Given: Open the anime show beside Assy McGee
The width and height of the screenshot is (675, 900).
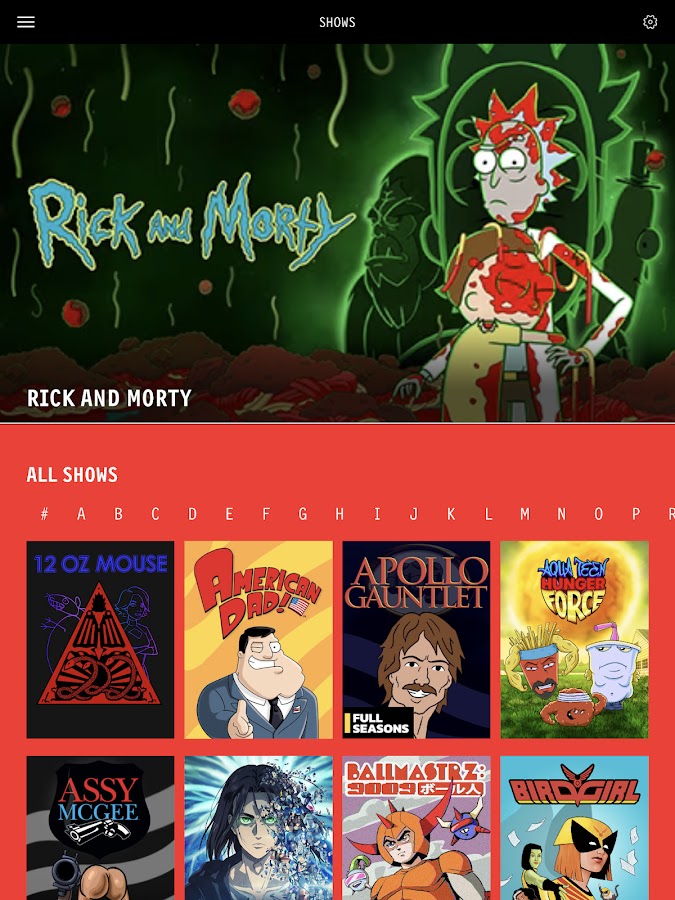Looking at the screenshot, I should point(258,827).
